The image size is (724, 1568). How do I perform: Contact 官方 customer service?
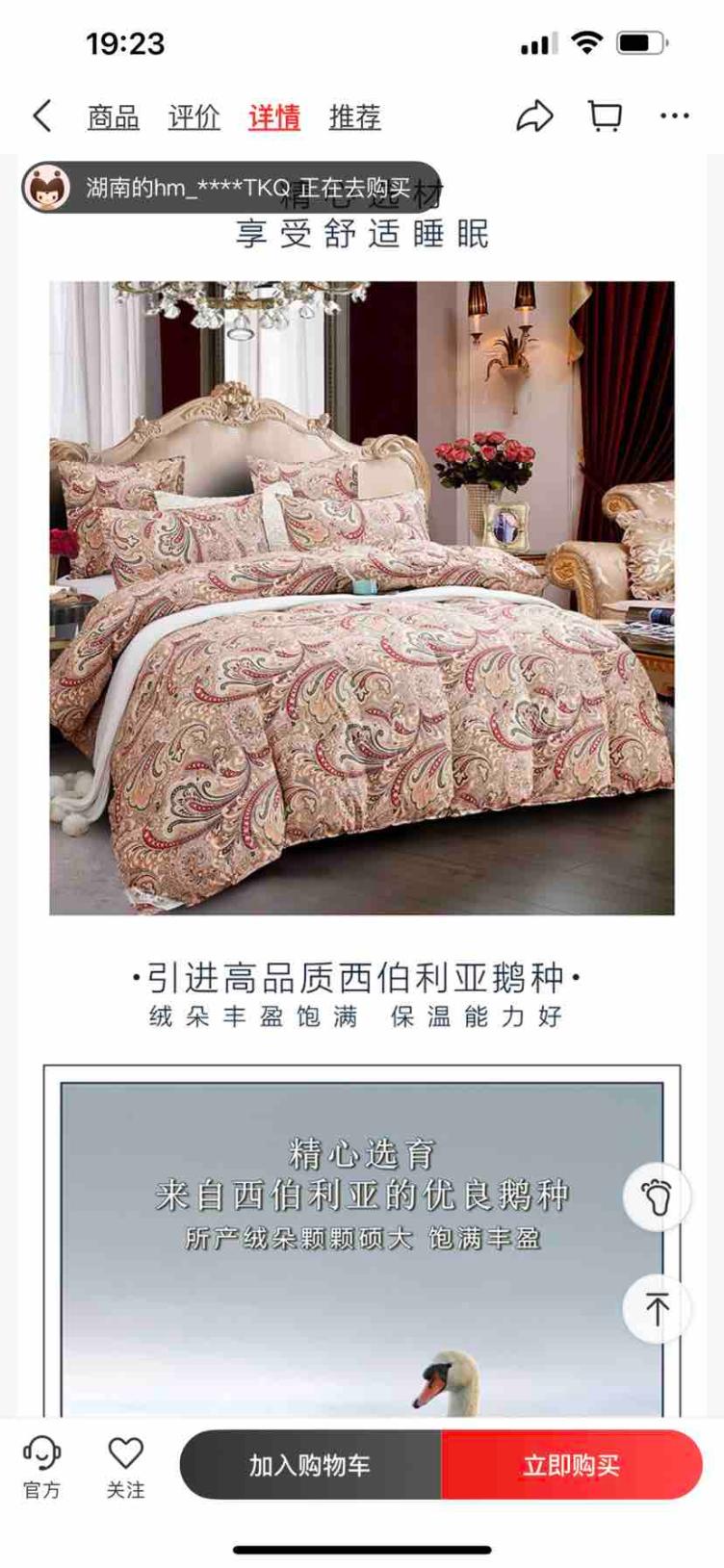tap(41, 1466)
